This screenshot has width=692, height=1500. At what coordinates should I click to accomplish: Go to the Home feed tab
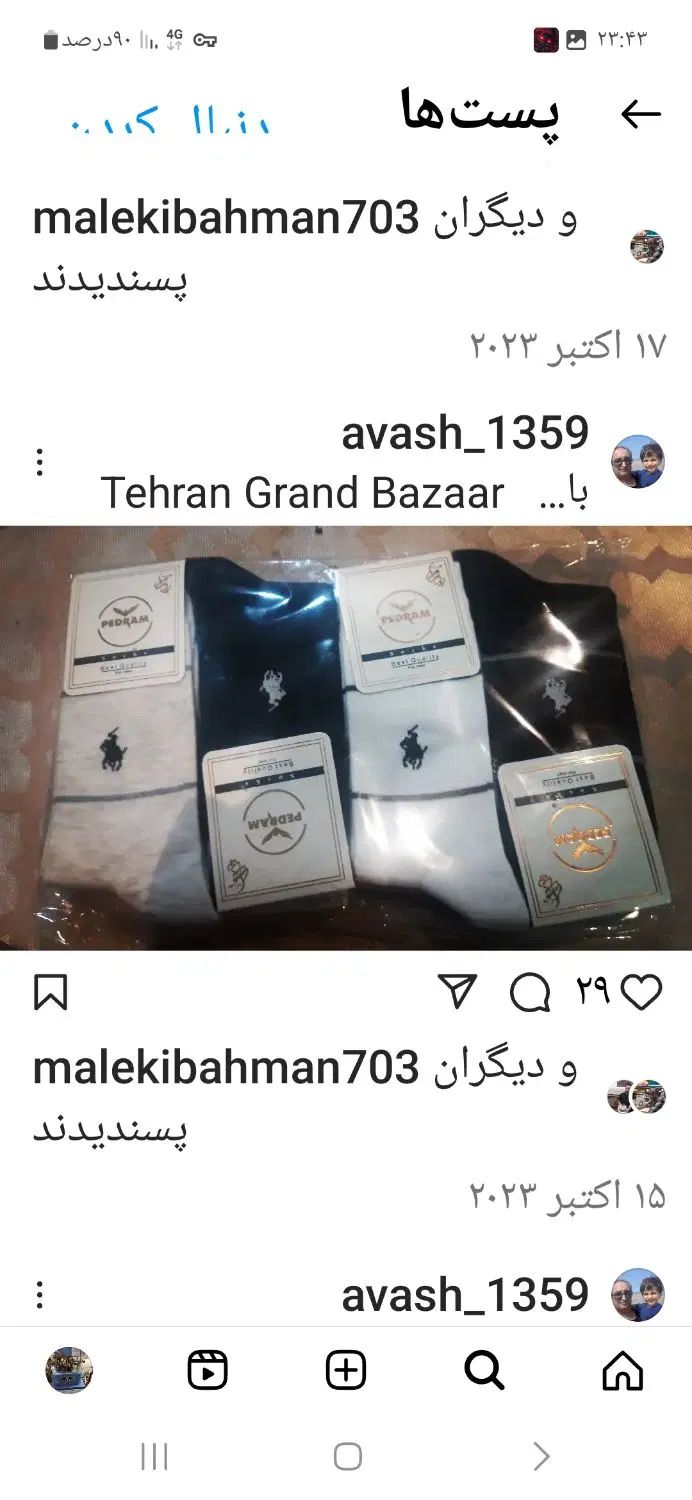pyautogui.click(x=622, y=1371)
